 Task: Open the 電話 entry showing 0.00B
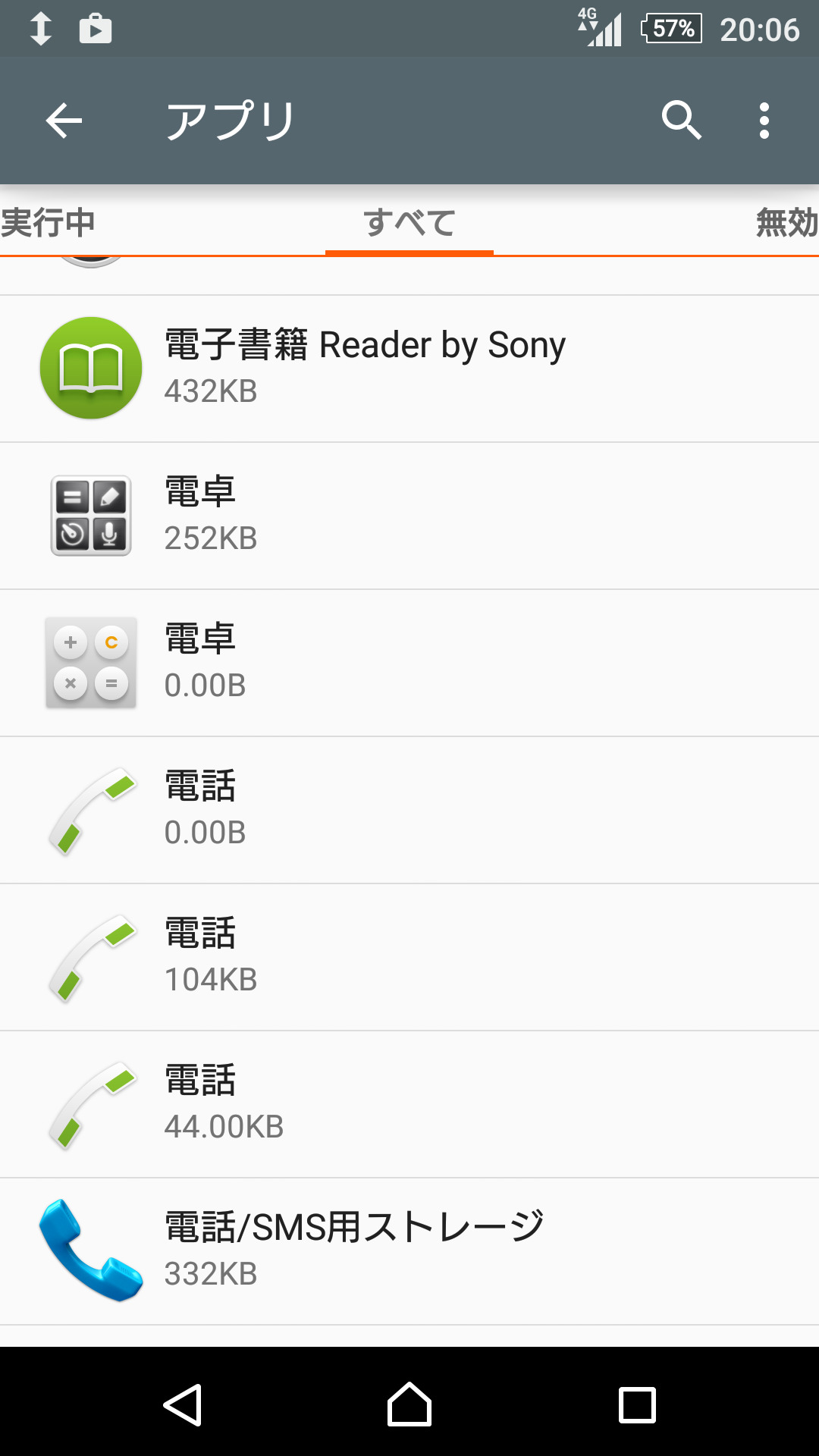click(409, 810)
